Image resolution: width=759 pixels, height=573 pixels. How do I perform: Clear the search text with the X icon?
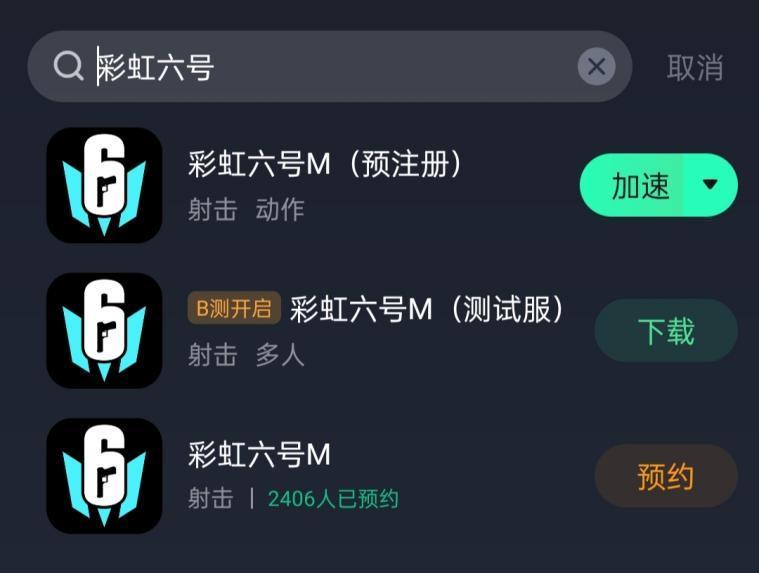[596, 67]
